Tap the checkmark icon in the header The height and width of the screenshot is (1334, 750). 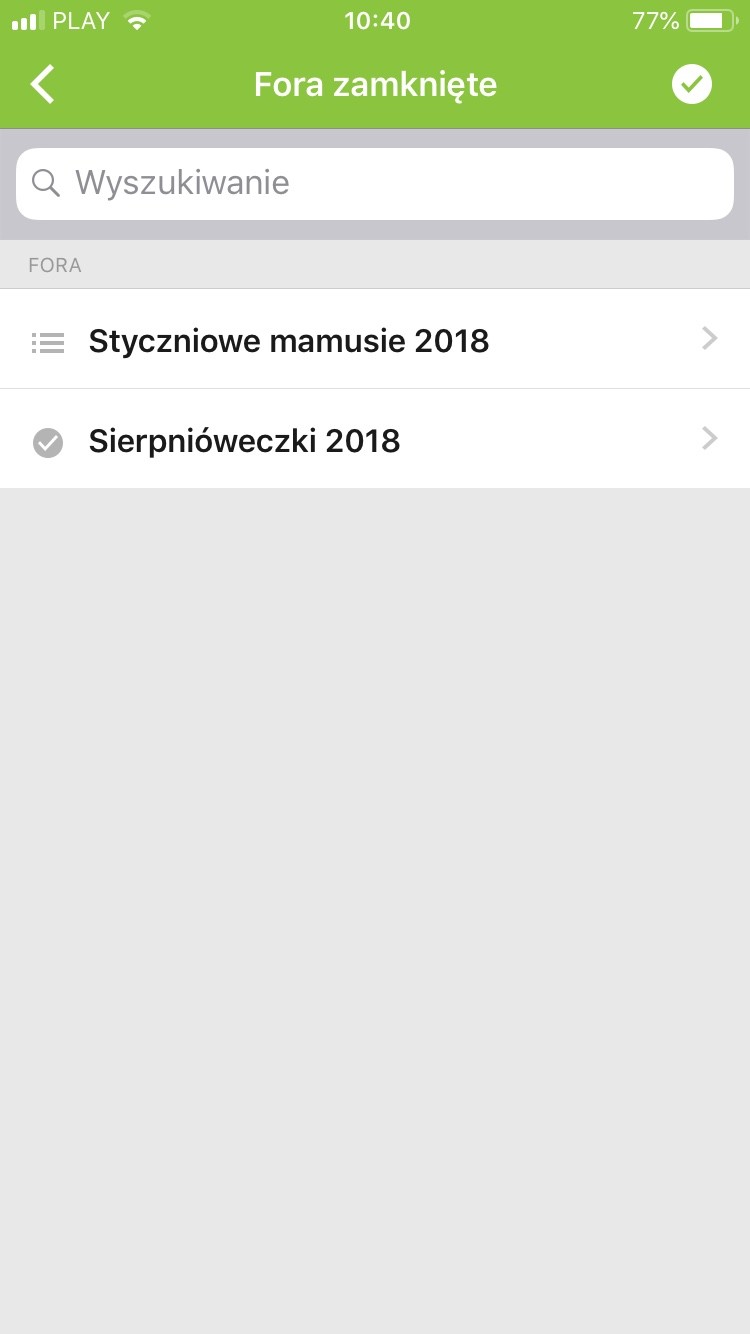[x=691, y=85]
